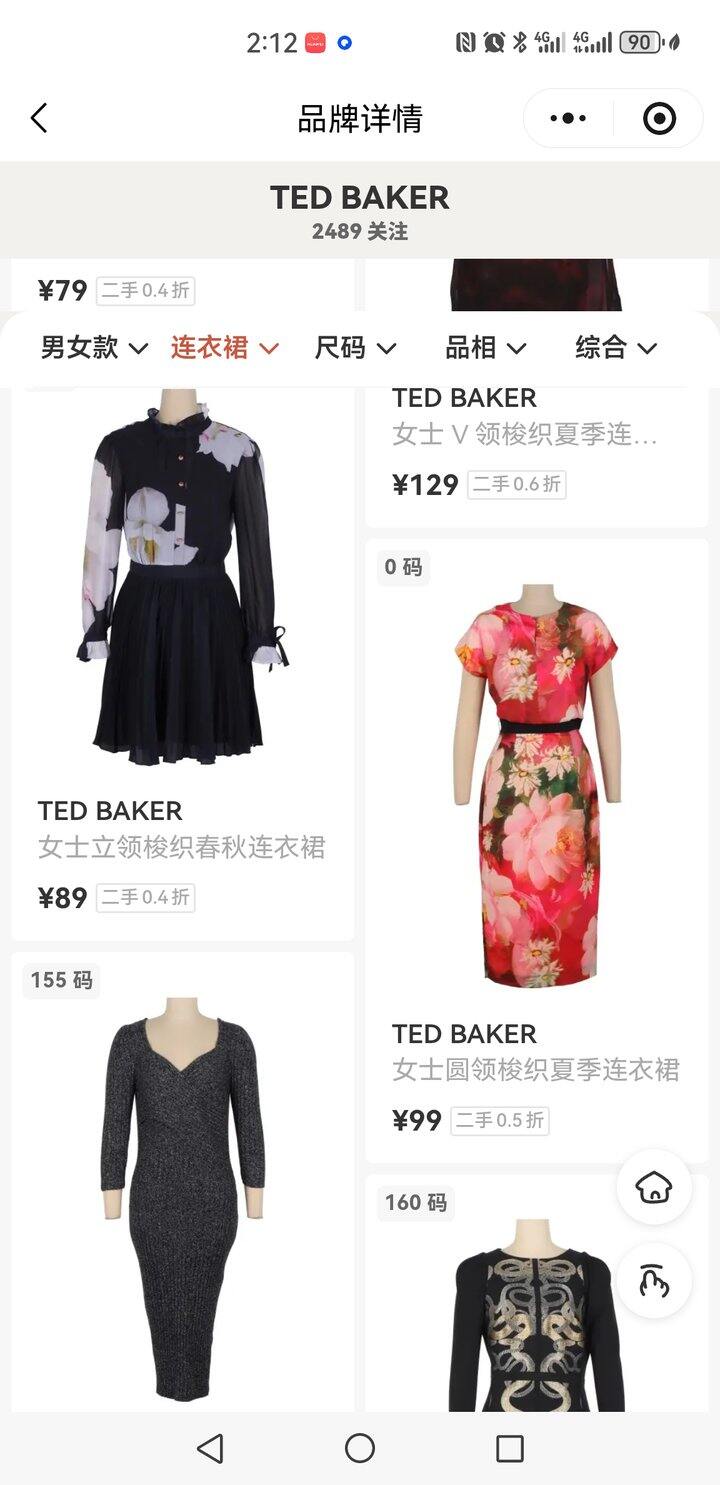720x1485 pixels.
Task: Open the 品相 condition filter
Action: point(486,347)
